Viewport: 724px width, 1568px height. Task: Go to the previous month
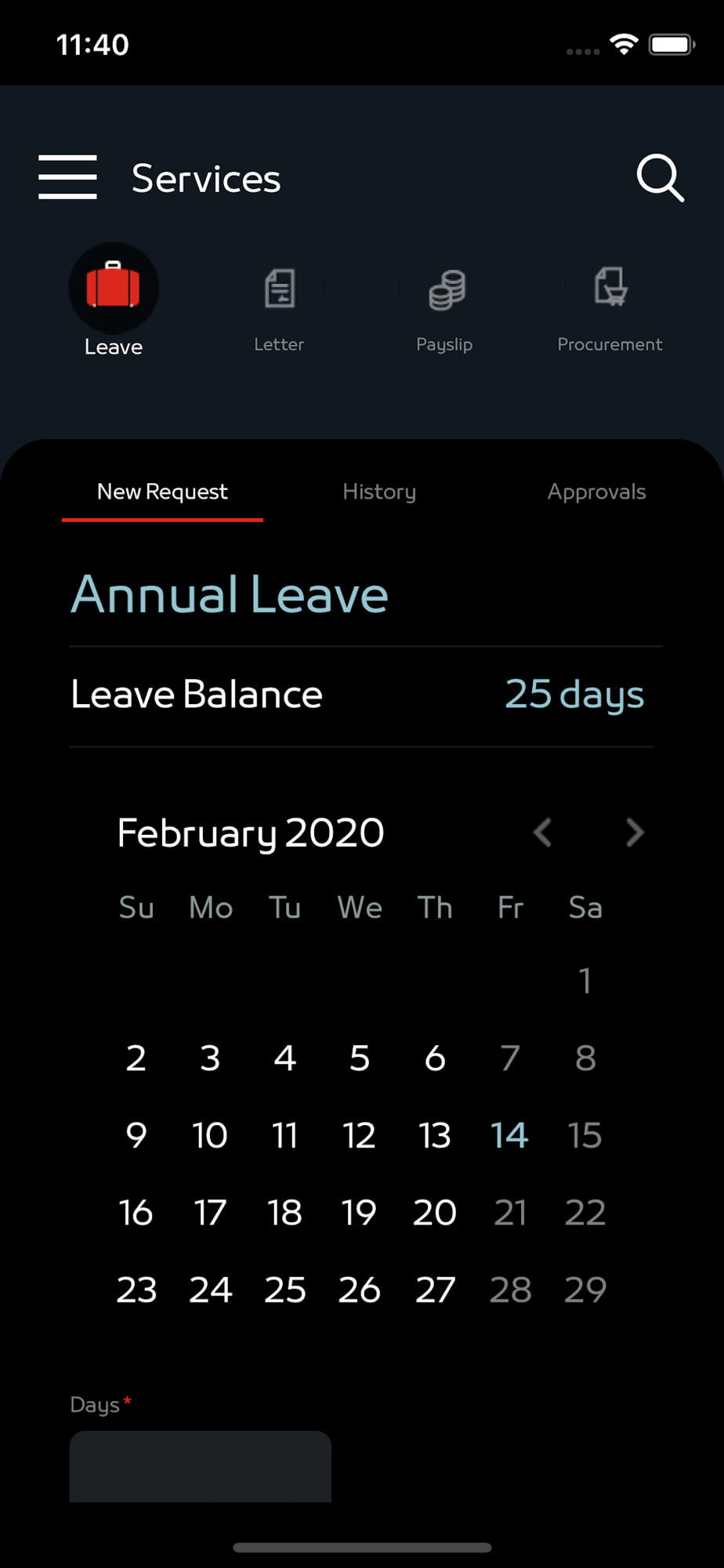542,833
